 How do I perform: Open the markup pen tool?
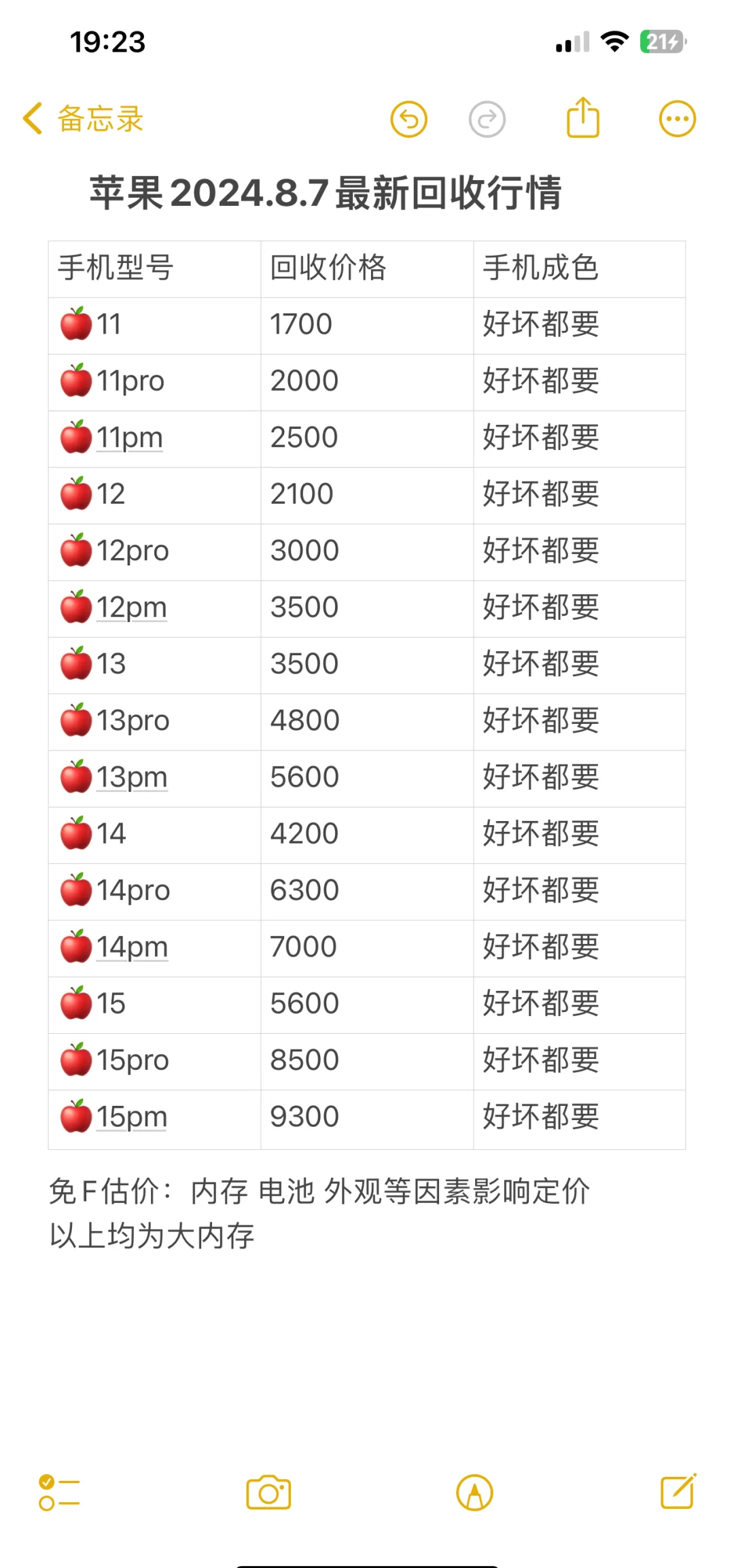click(474, 1493)
